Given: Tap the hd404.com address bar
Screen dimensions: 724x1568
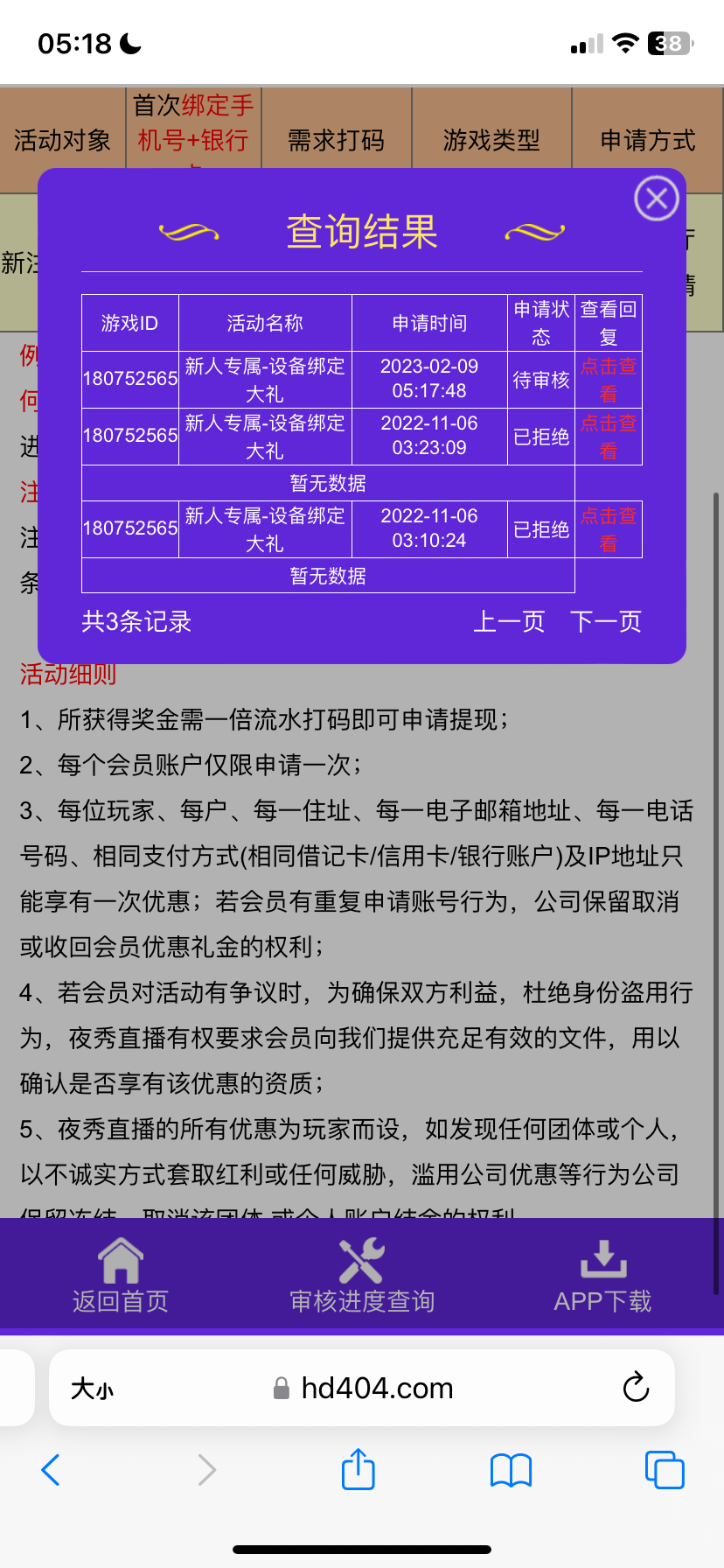Looking at the screenshot, I should tap(376, 1389).
